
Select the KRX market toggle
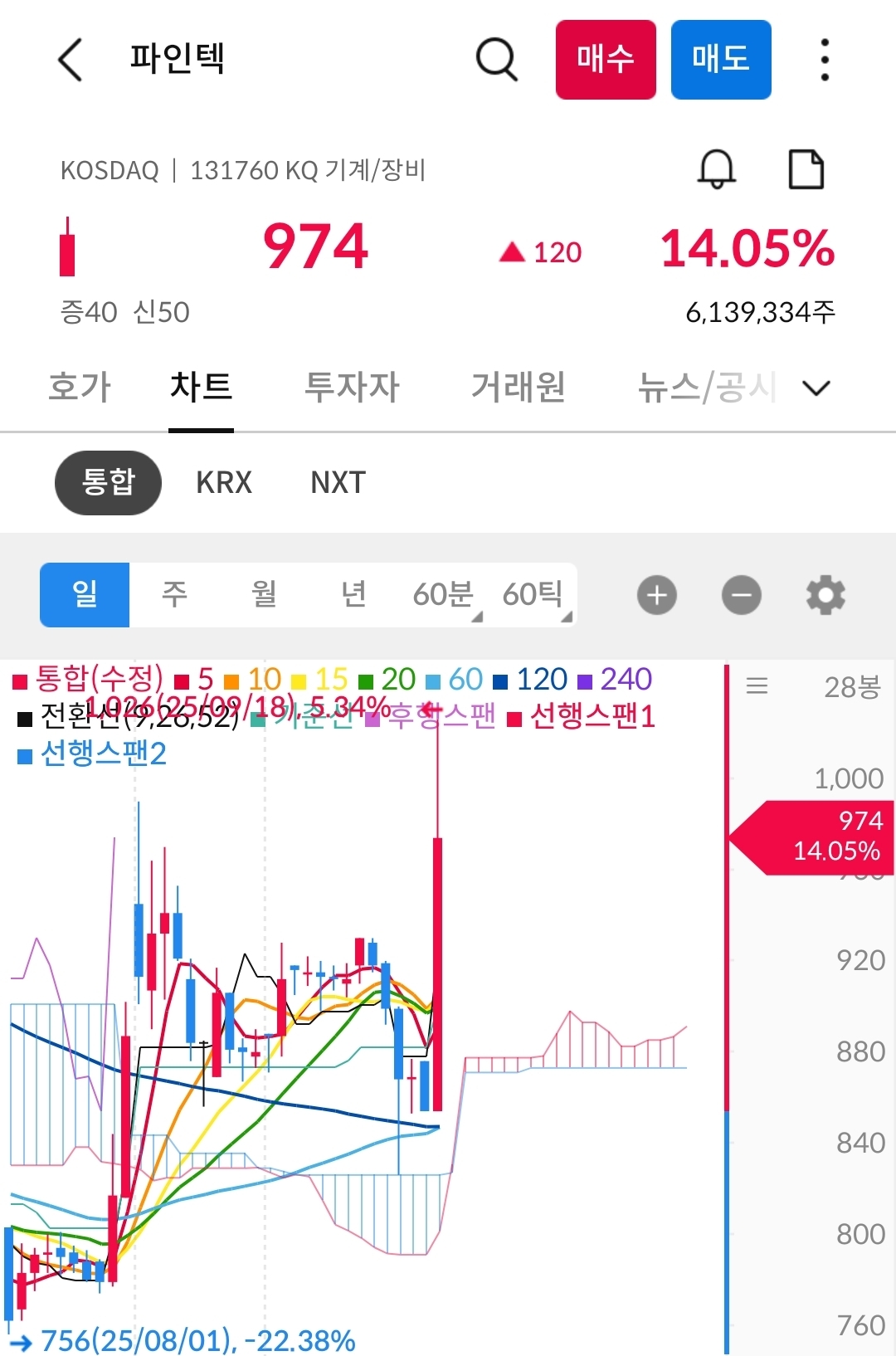(222, 482)
